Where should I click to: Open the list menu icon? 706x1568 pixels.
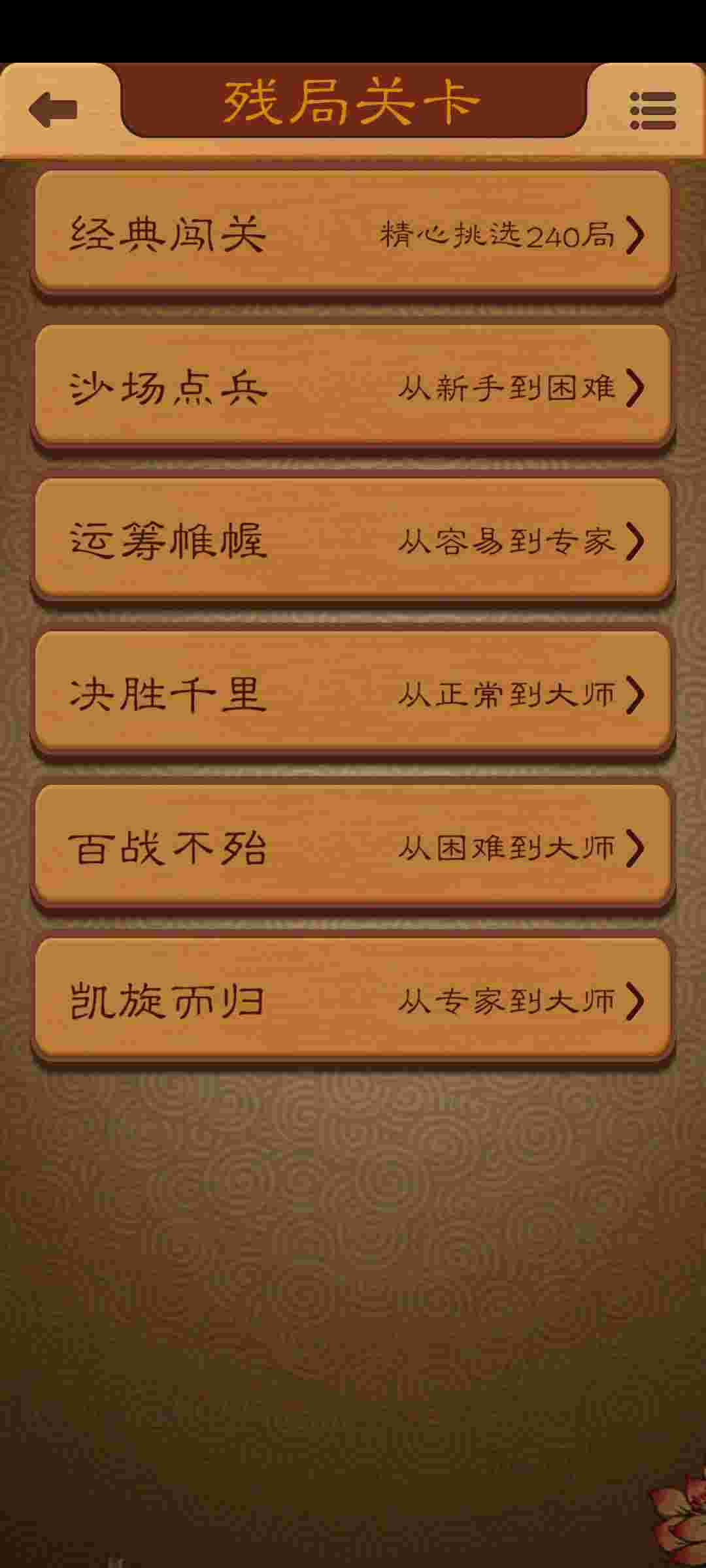tap(652, 110)
